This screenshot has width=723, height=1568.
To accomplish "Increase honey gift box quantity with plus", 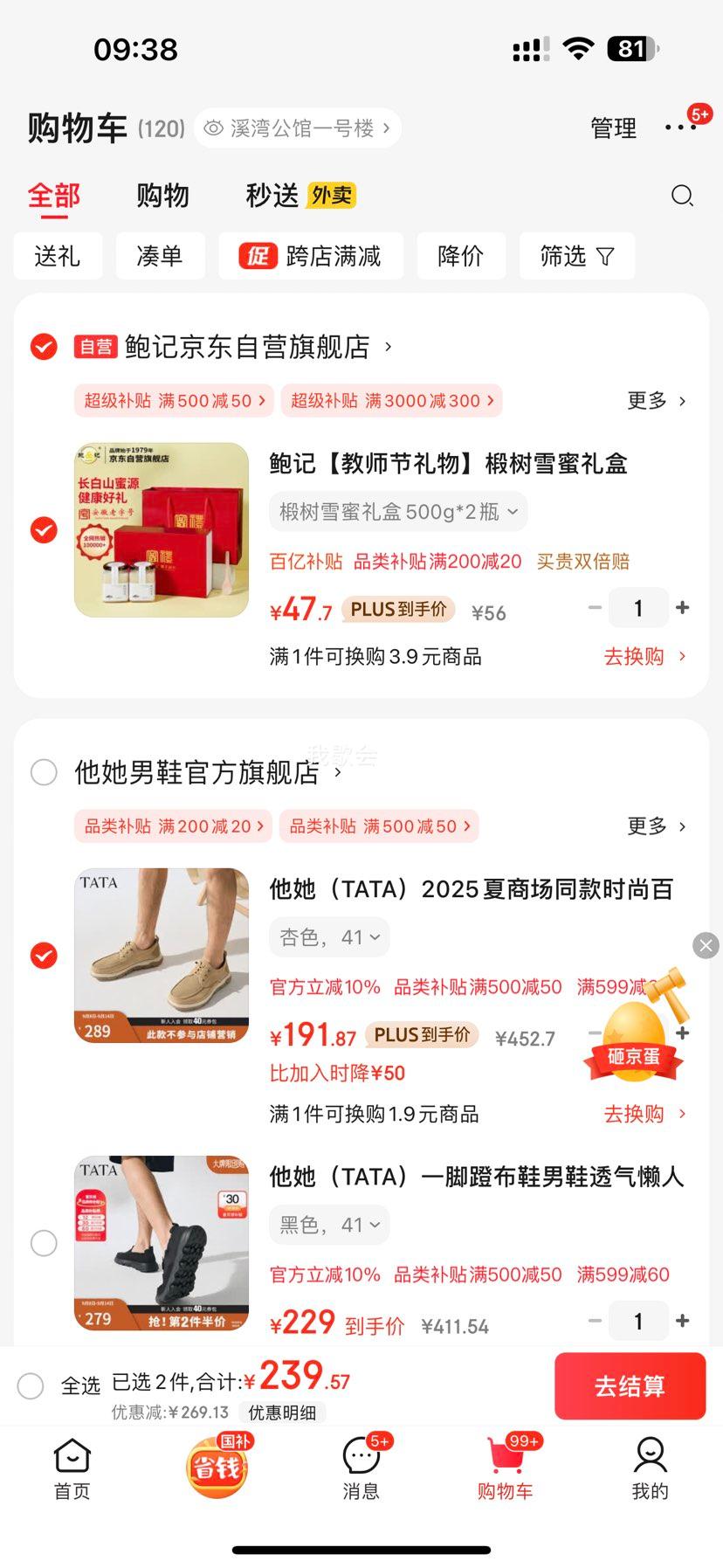I will click(x=682, y=607).
